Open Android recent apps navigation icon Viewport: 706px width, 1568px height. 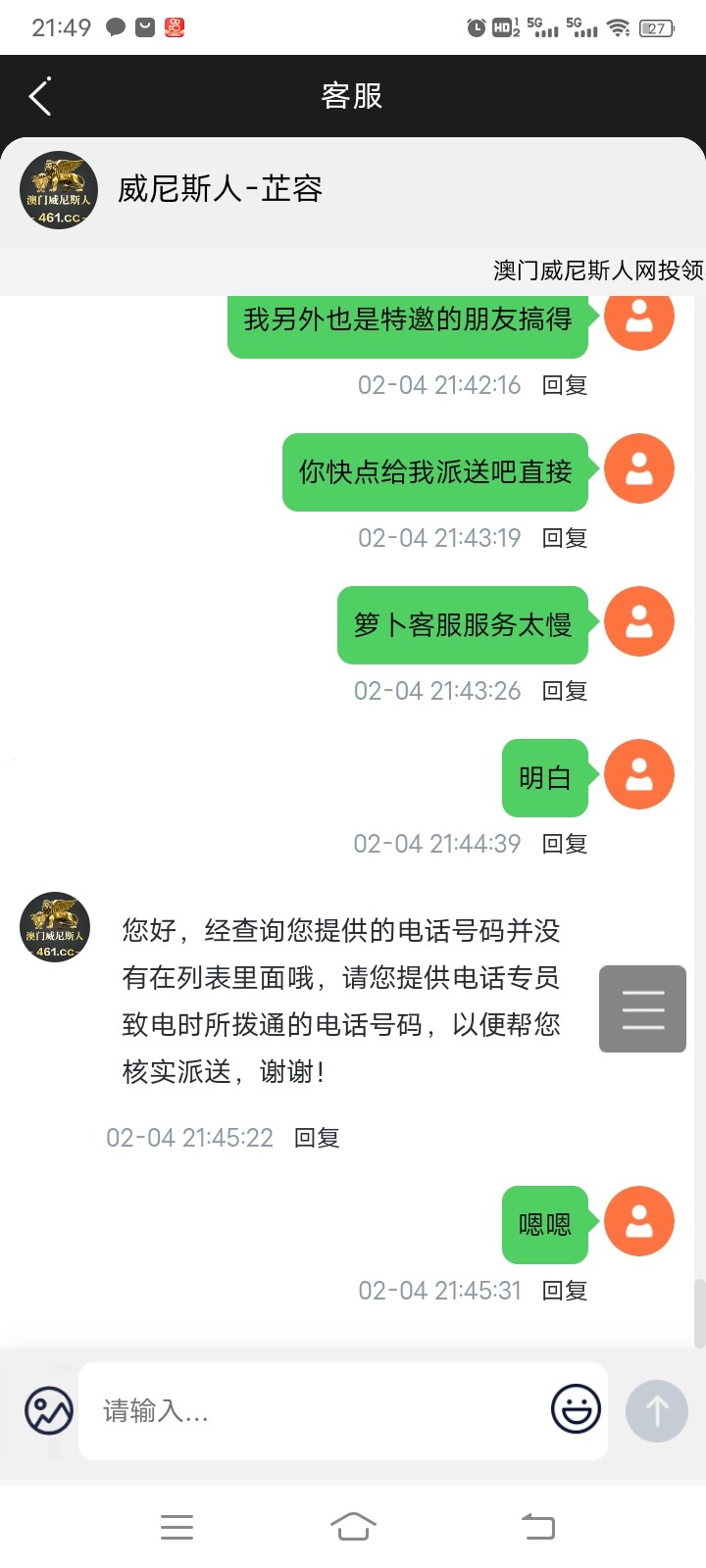(176, 1526)
